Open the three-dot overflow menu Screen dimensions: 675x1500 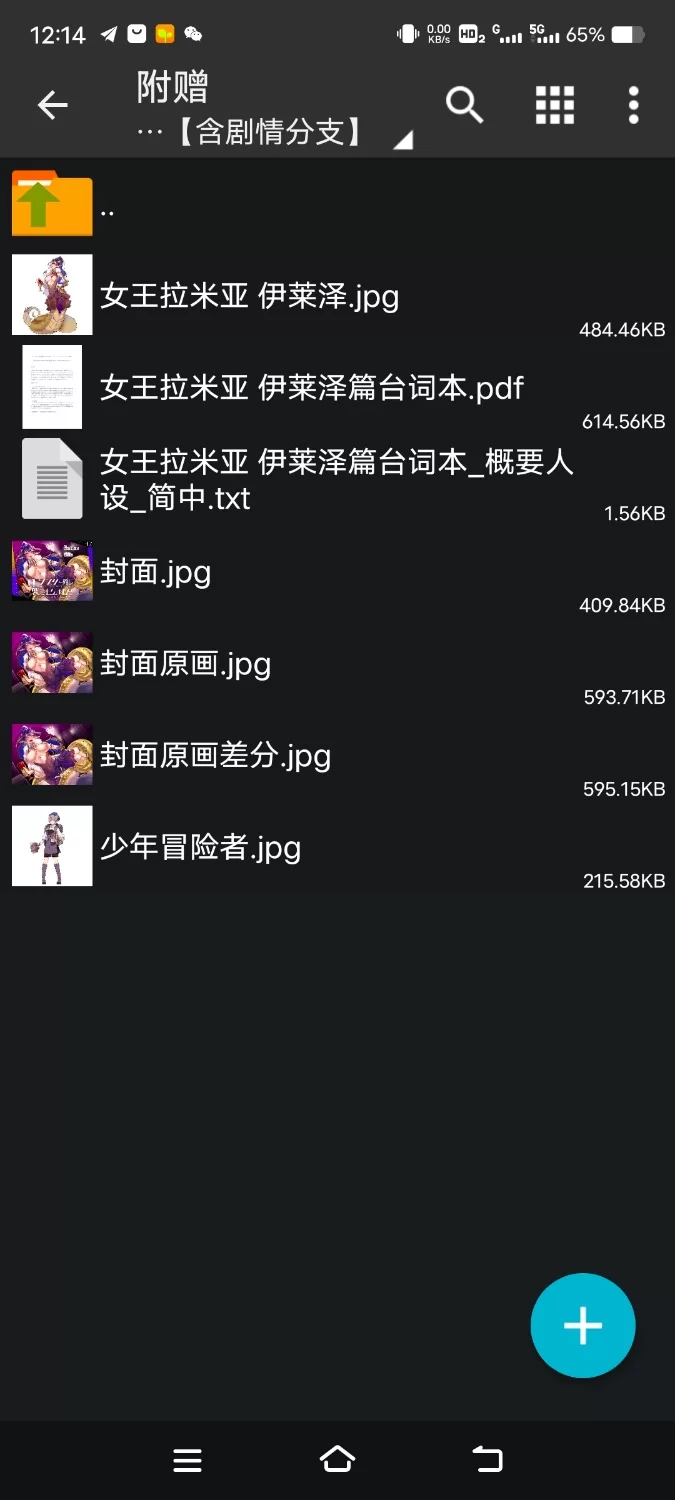coord(633,105)
